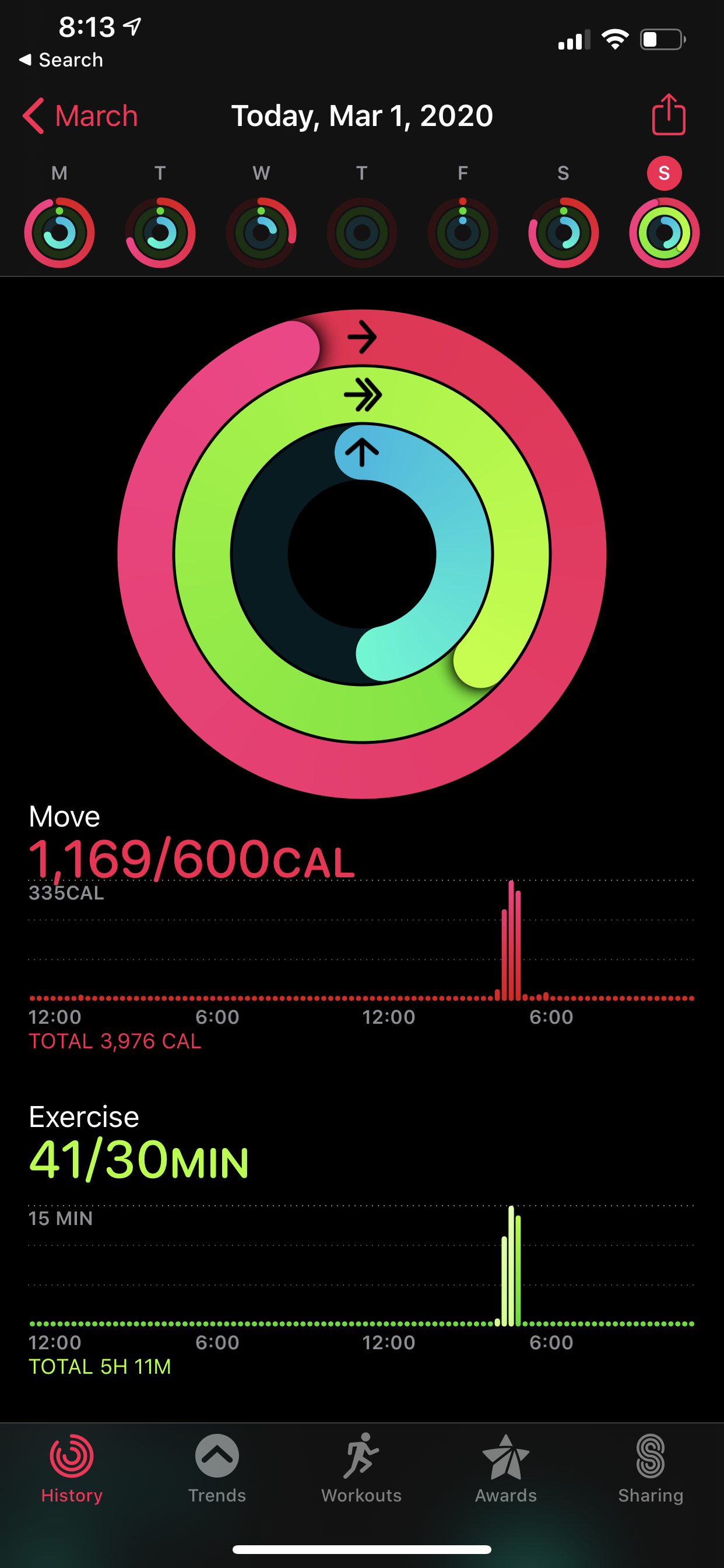Screen dimensions: 724x1568
Task: Select Wednesday's activity rings
Action: (x=261, y=233)
